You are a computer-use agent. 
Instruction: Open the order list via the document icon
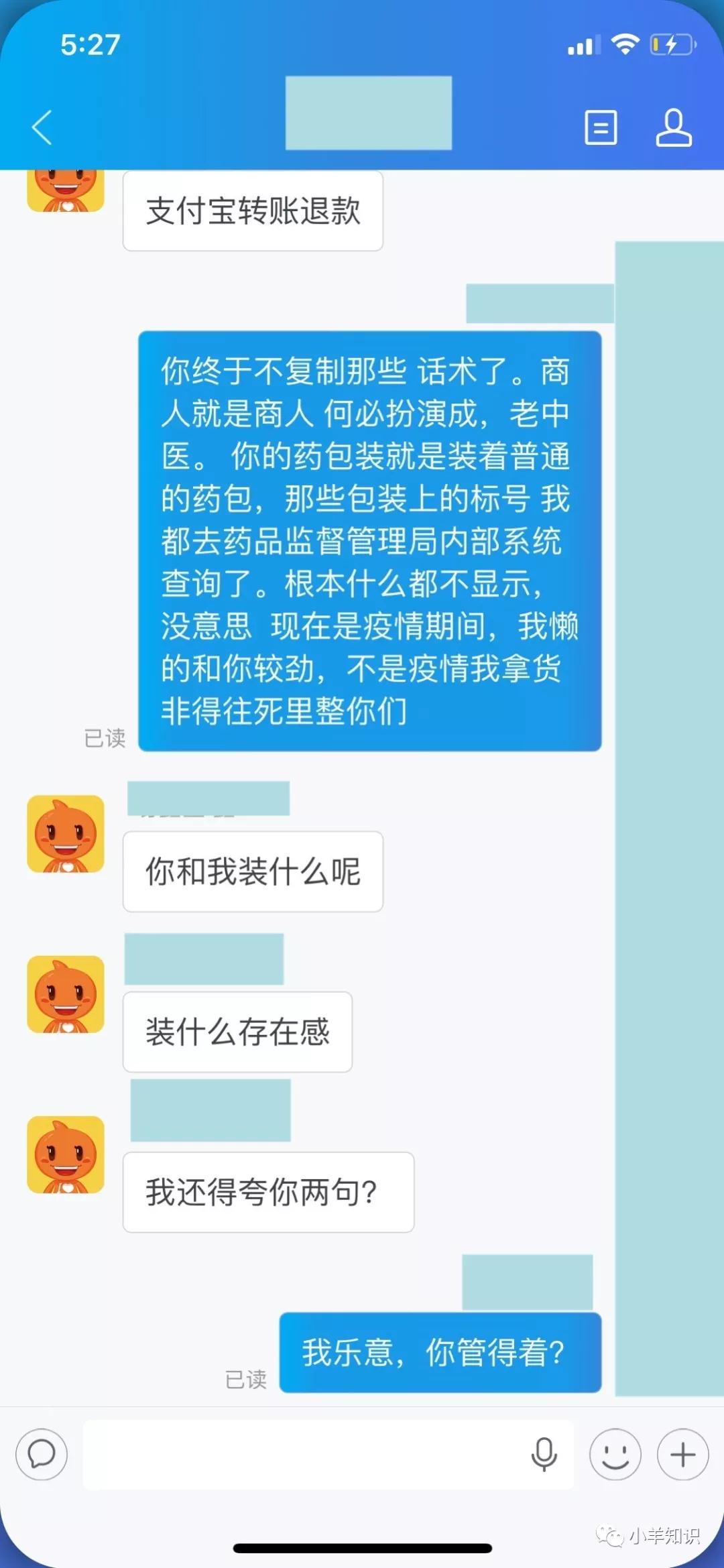(601, 129)
